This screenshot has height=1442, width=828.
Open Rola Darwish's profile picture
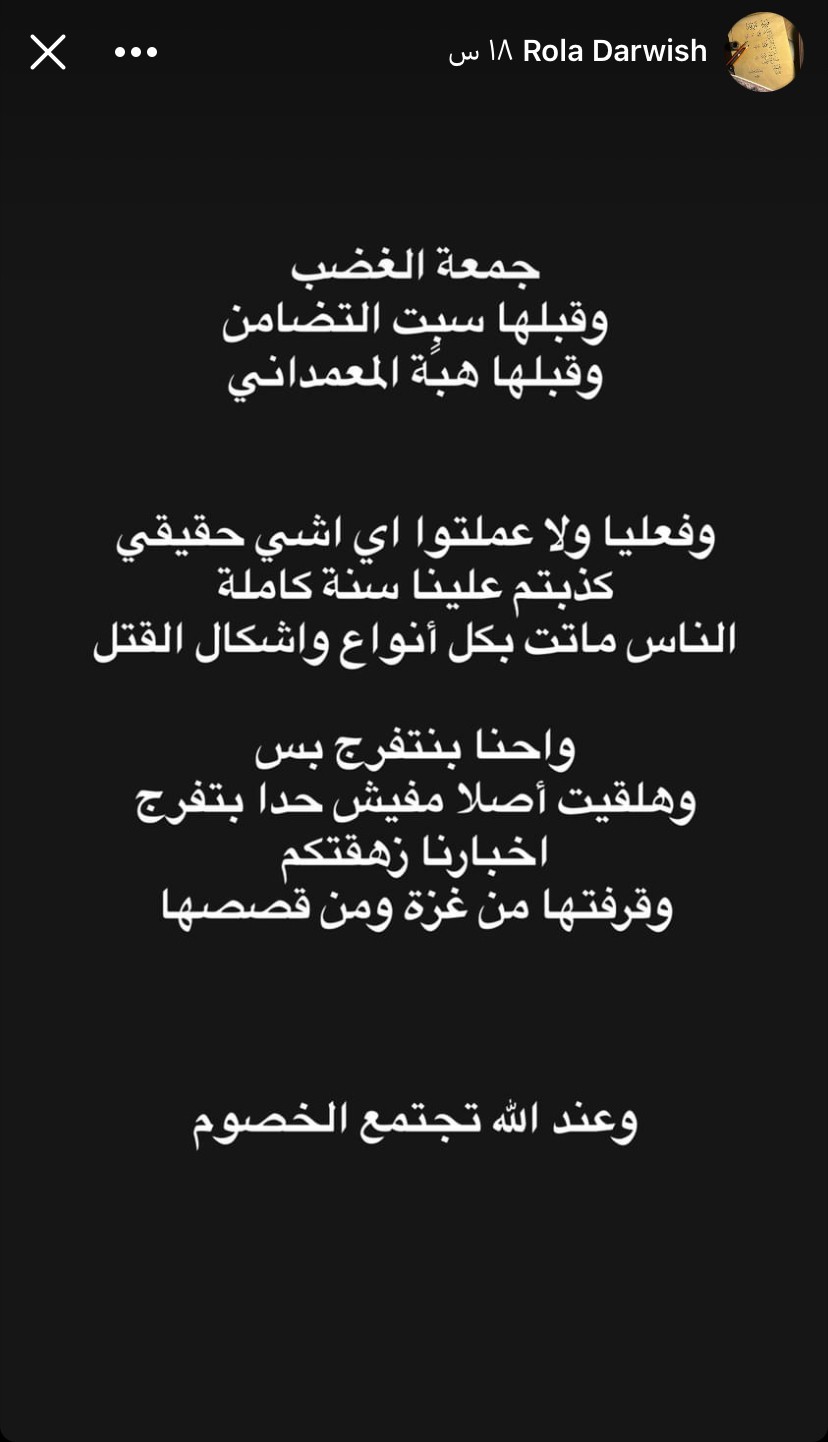(x=764, y=52)
